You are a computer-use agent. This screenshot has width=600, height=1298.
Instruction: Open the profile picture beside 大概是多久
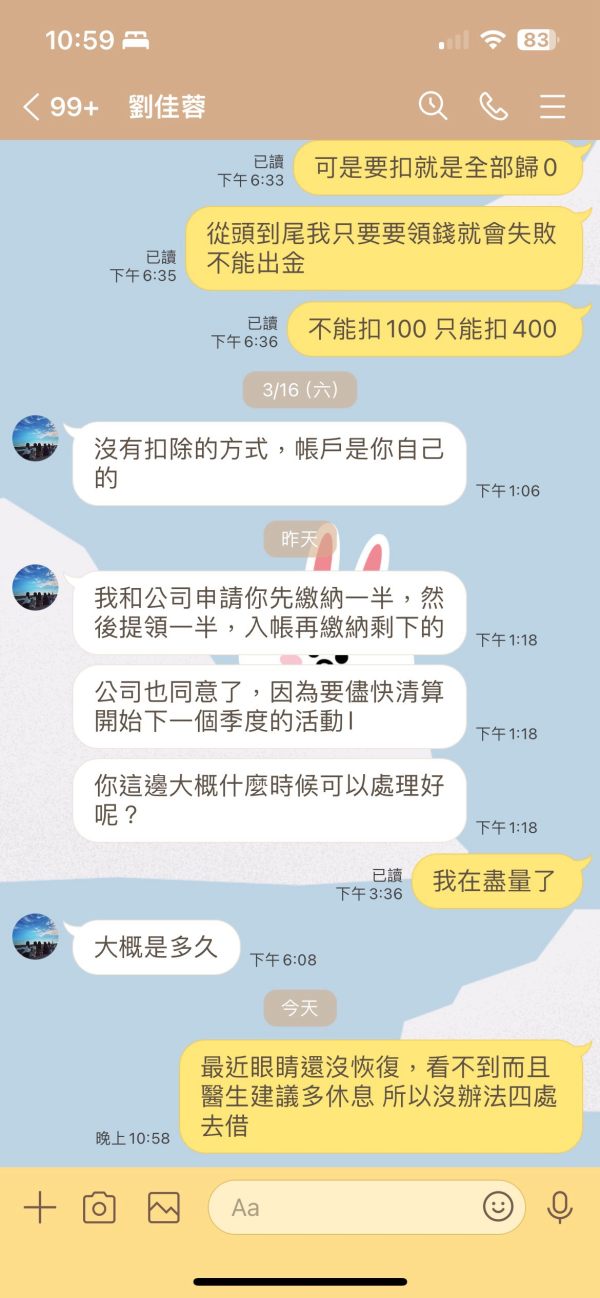[x=35, y=937]
